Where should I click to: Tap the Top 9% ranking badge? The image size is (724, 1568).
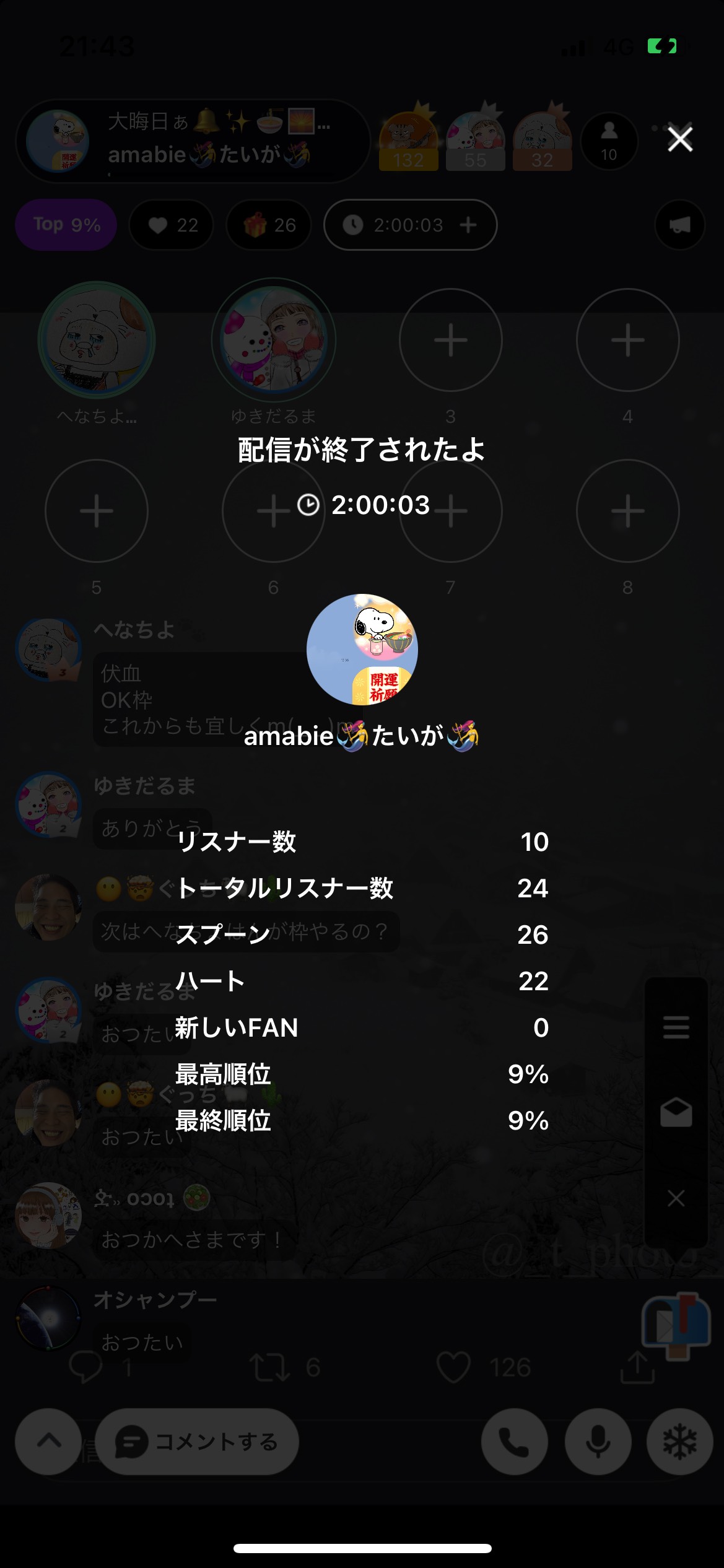[x=65, y=225]
